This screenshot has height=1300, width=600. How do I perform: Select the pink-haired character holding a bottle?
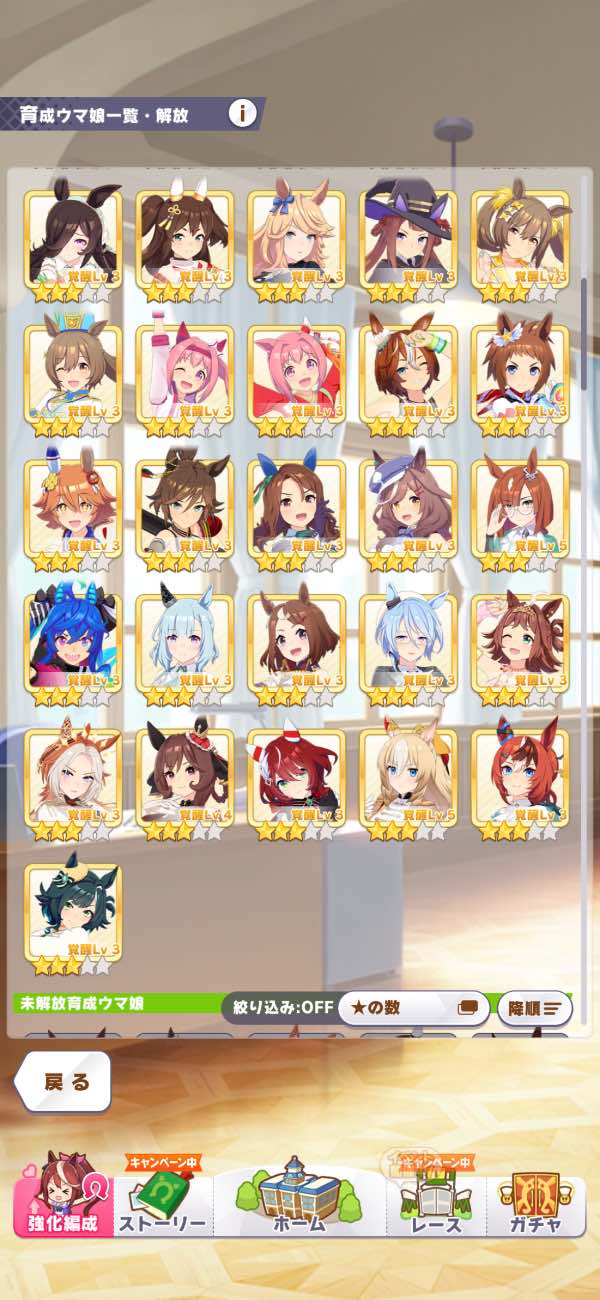[x=184, y=375]
